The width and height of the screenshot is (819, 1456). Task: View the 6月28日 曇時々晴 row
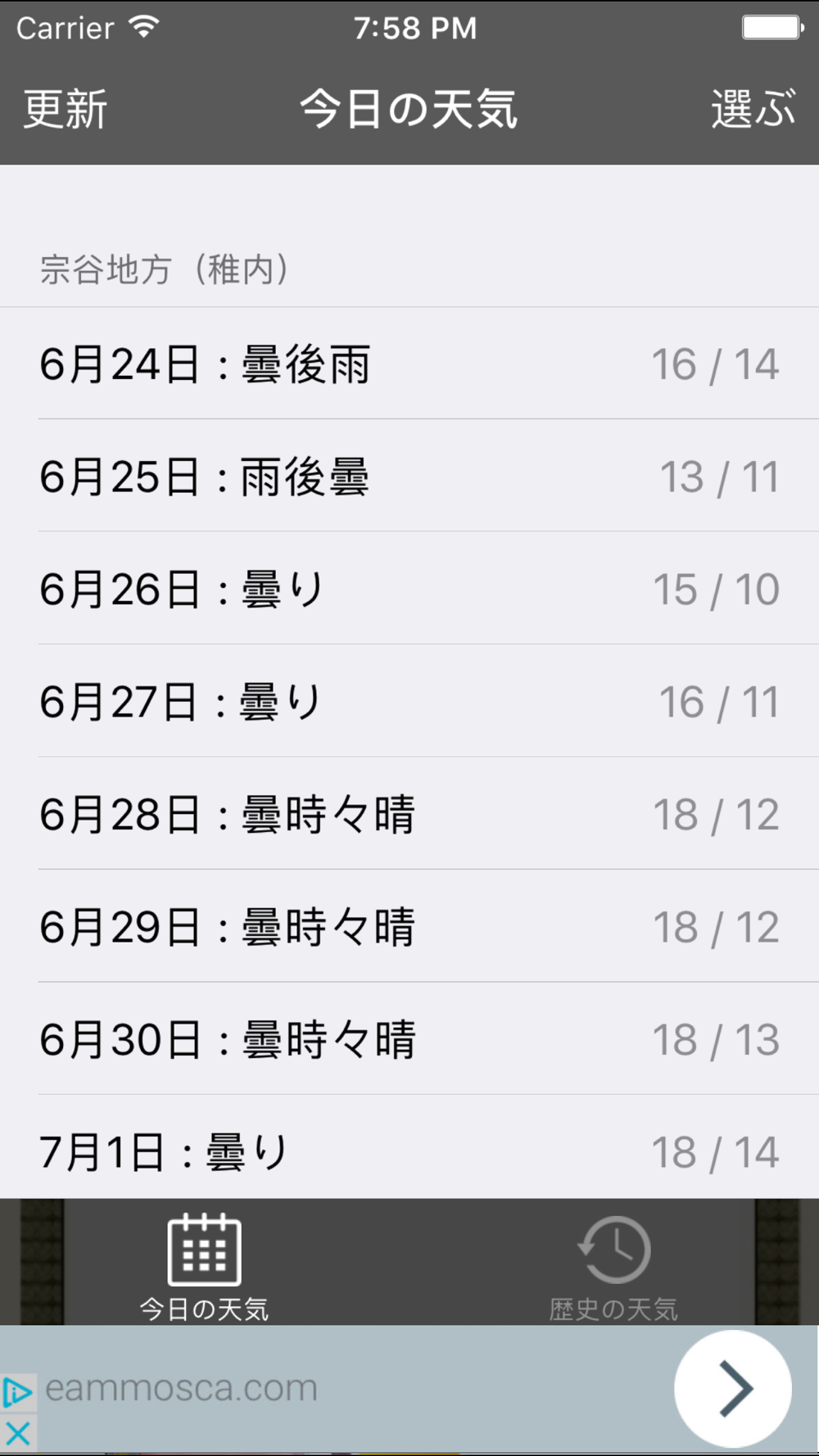409,813
